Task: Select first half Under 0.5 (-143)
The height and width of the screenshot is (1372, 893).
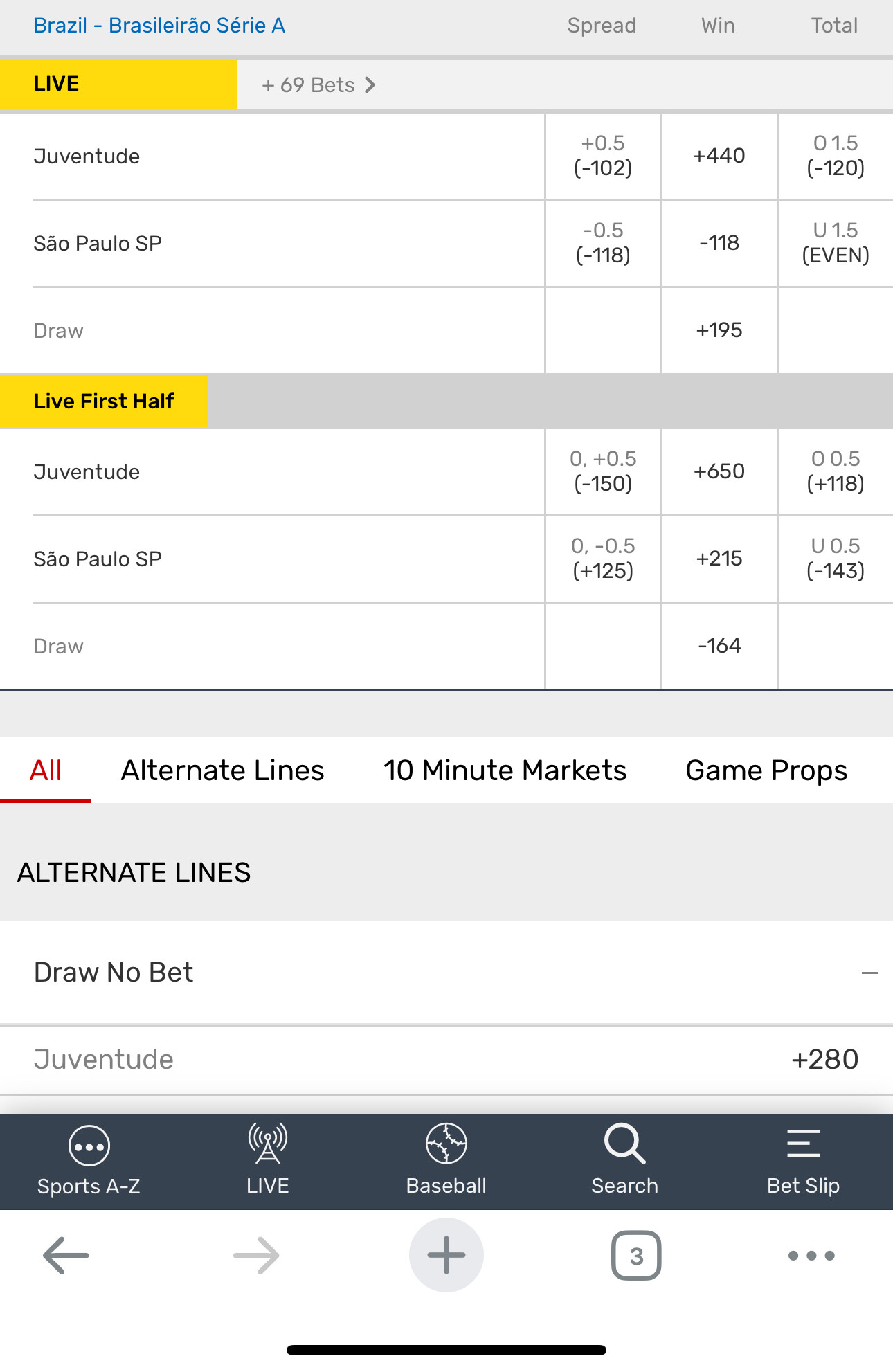Action: pyautogui.click(x=836, y=559)
